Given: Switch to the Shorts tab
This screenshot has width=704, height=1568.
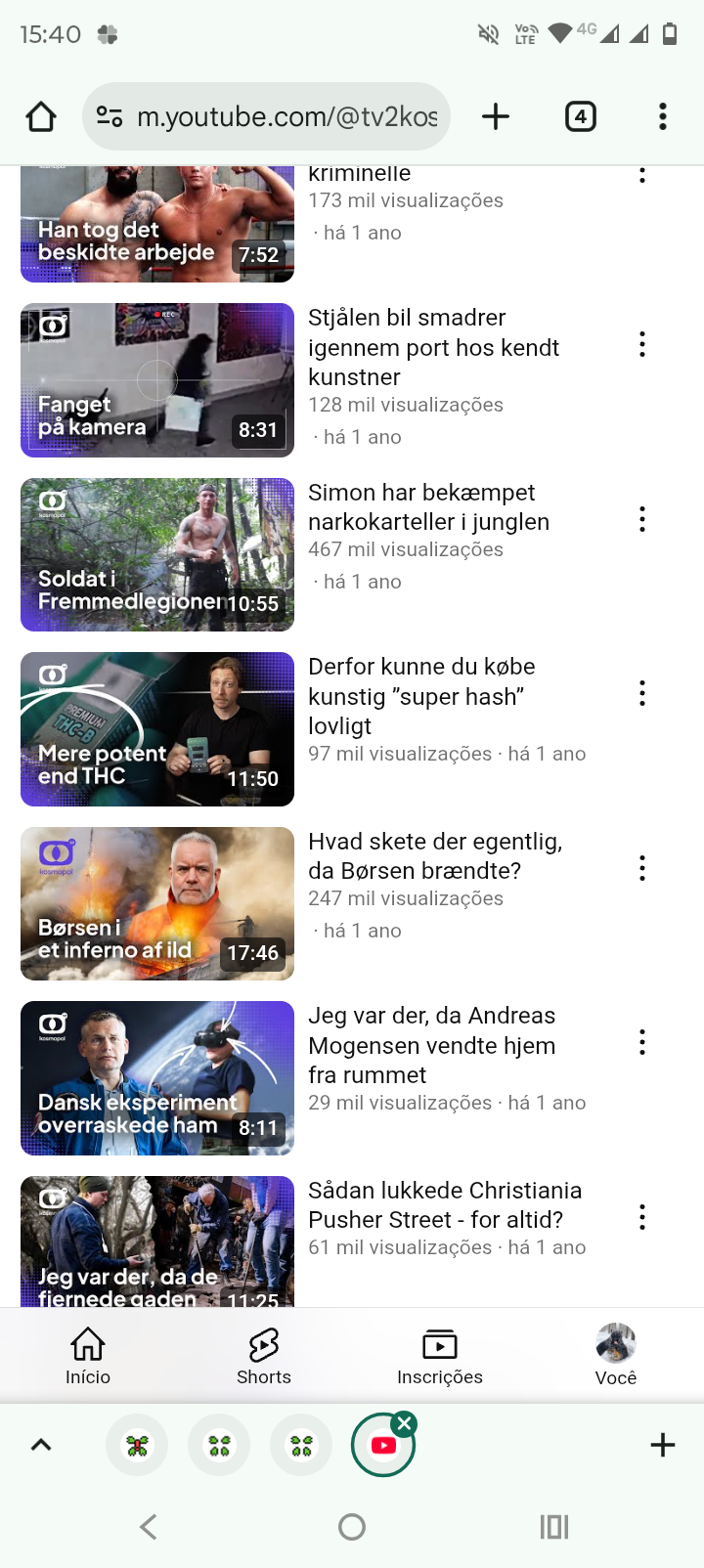Looking at the screenshot, I should tap(264, 1356).
